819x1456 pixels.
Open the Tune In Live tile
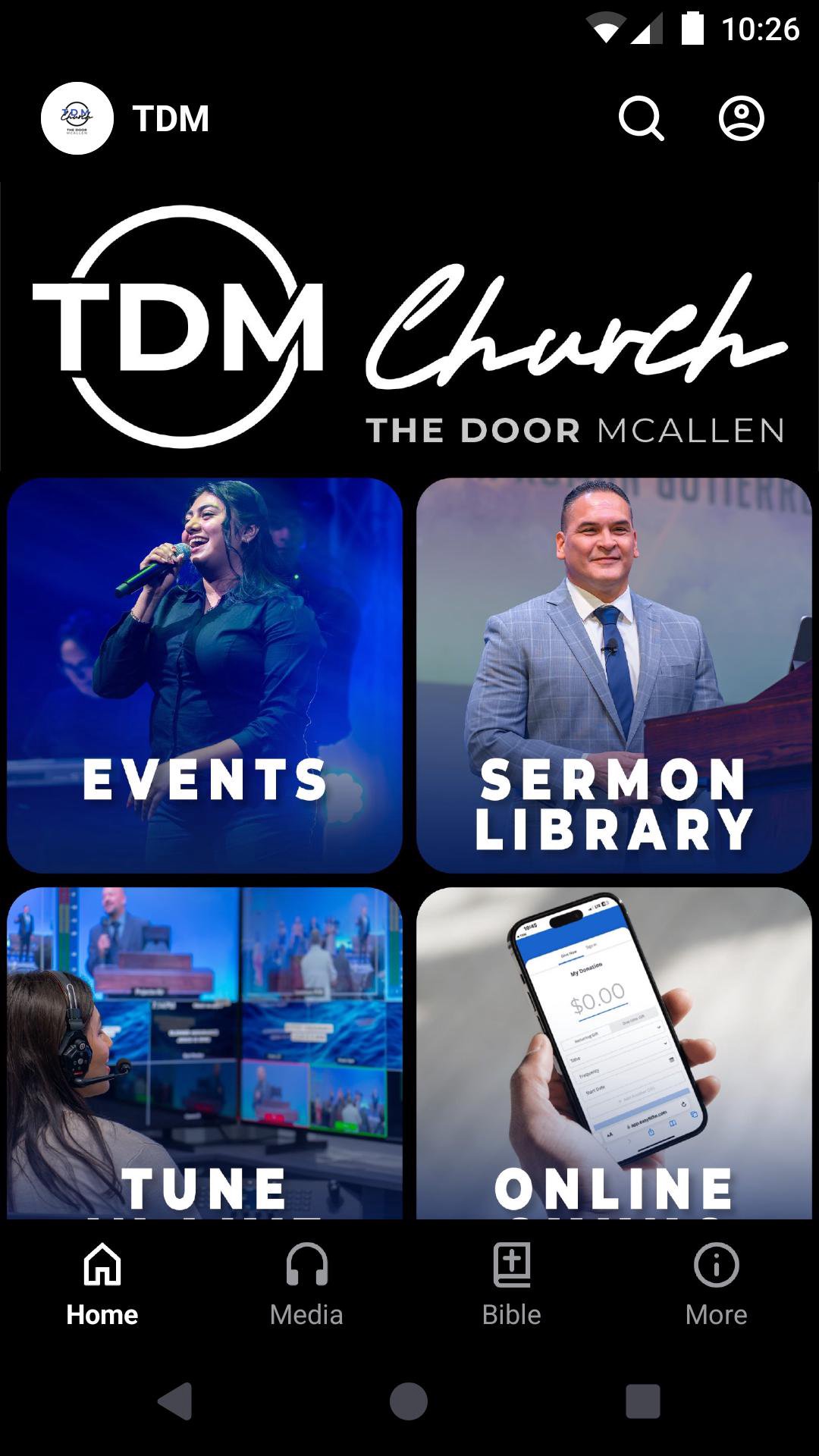coord(205,1054)
